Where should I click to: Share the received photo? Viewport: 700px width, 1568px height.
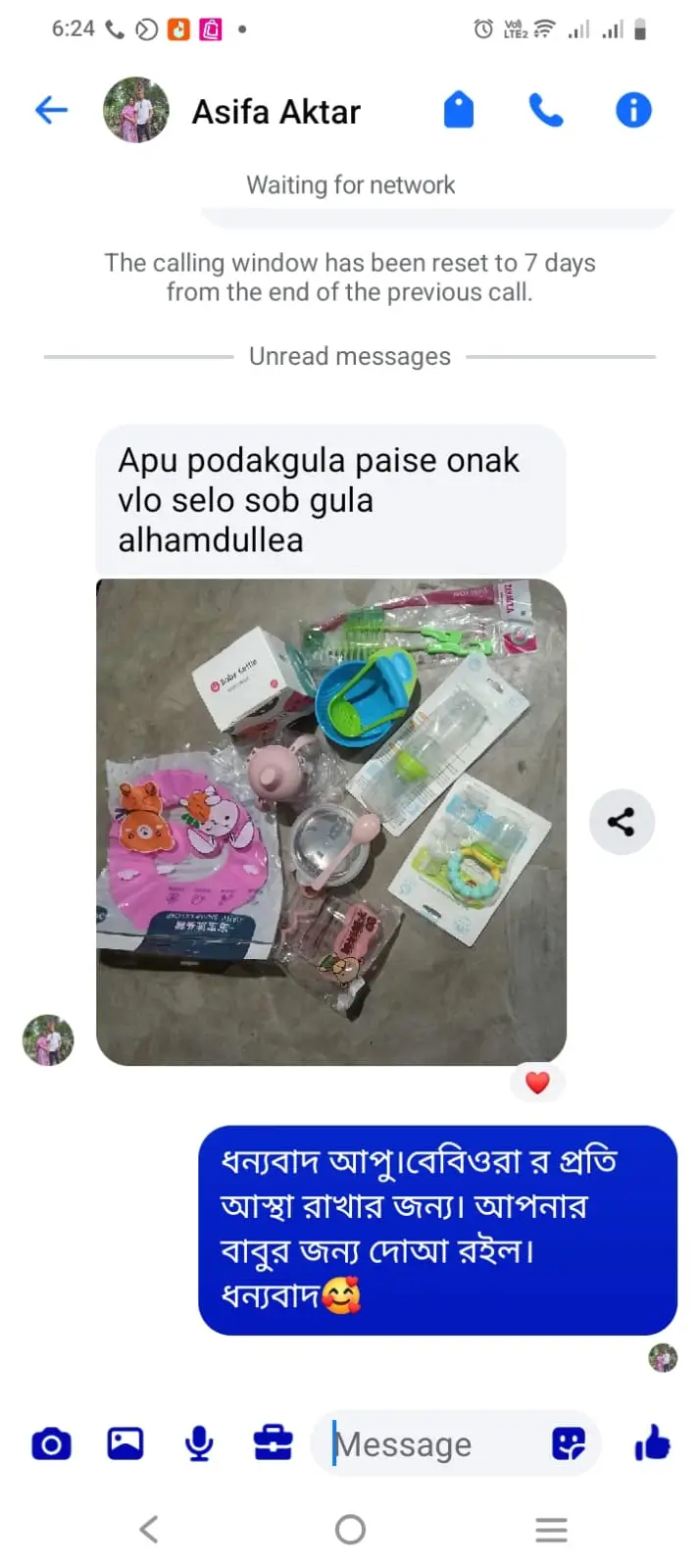pyautogui.click(x=621, y=822)
